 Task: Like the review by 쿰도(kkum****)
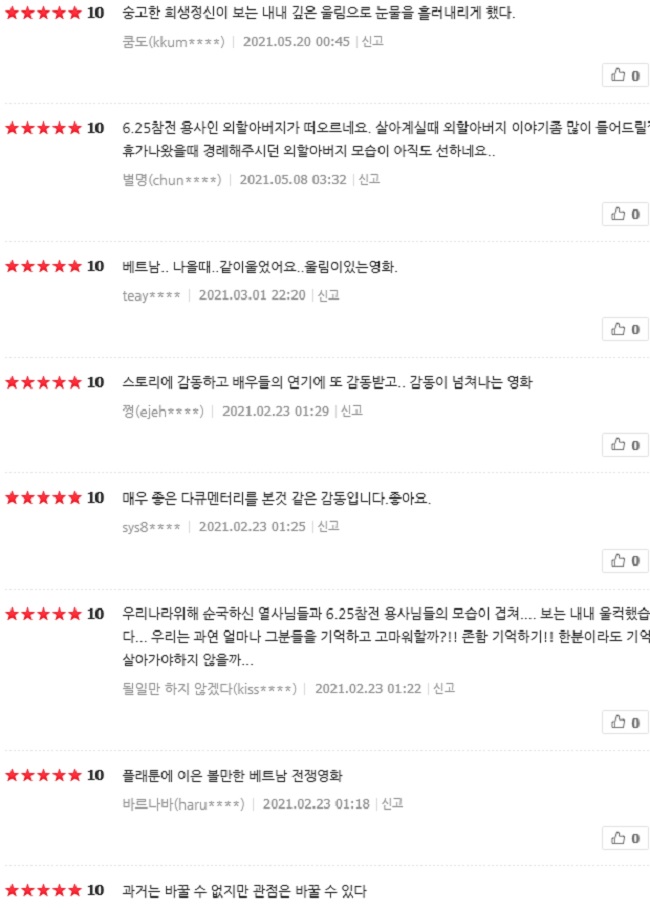pos(625,75)
